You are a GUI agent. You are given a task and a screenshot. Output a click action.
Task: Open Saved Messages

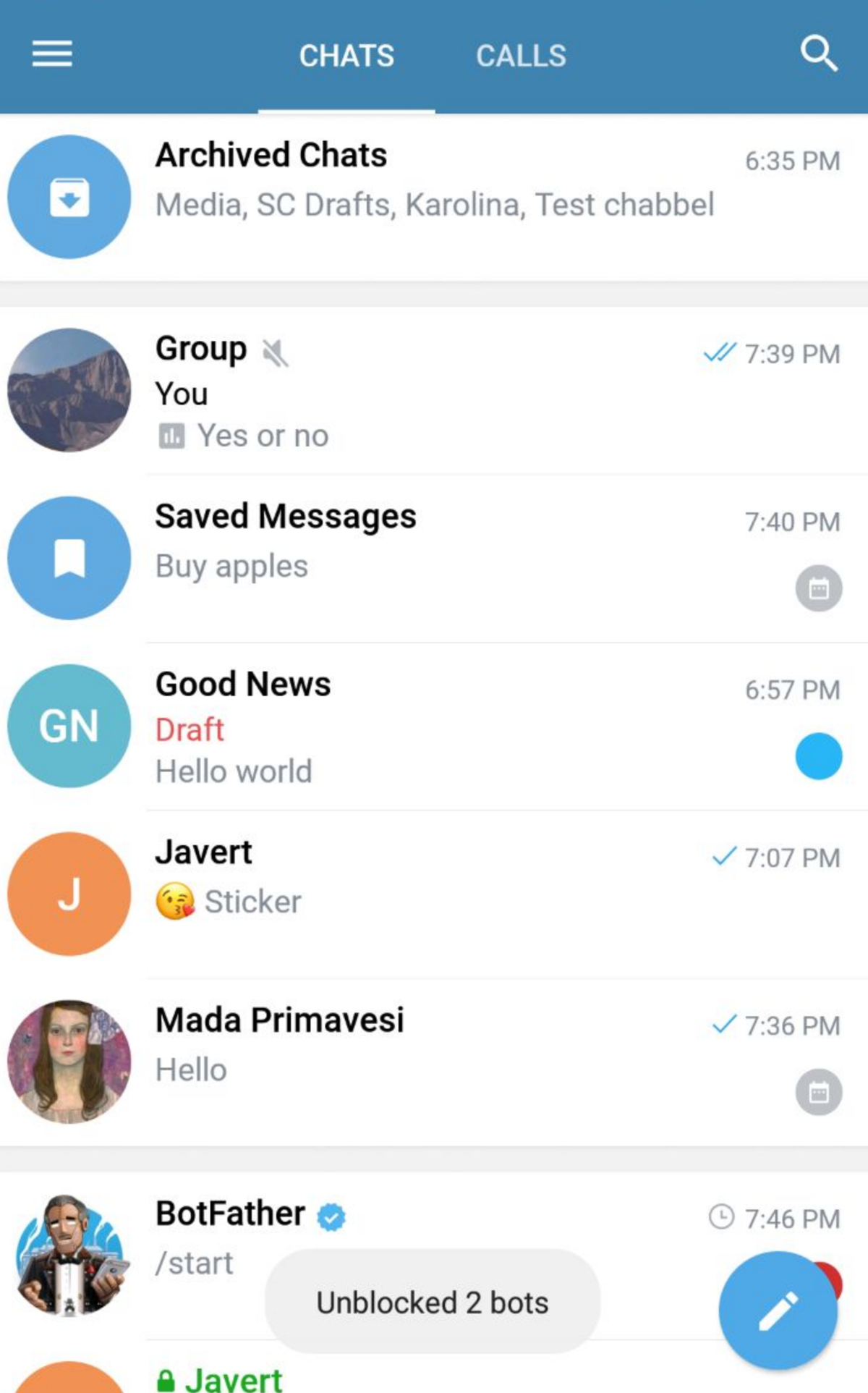coord(434,557)
